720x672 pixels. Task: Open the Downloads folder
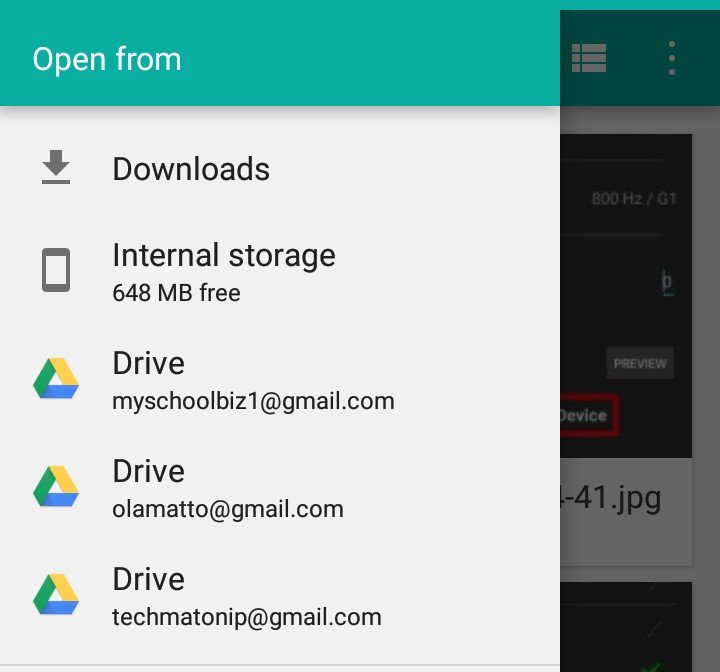tap(190, 169)
